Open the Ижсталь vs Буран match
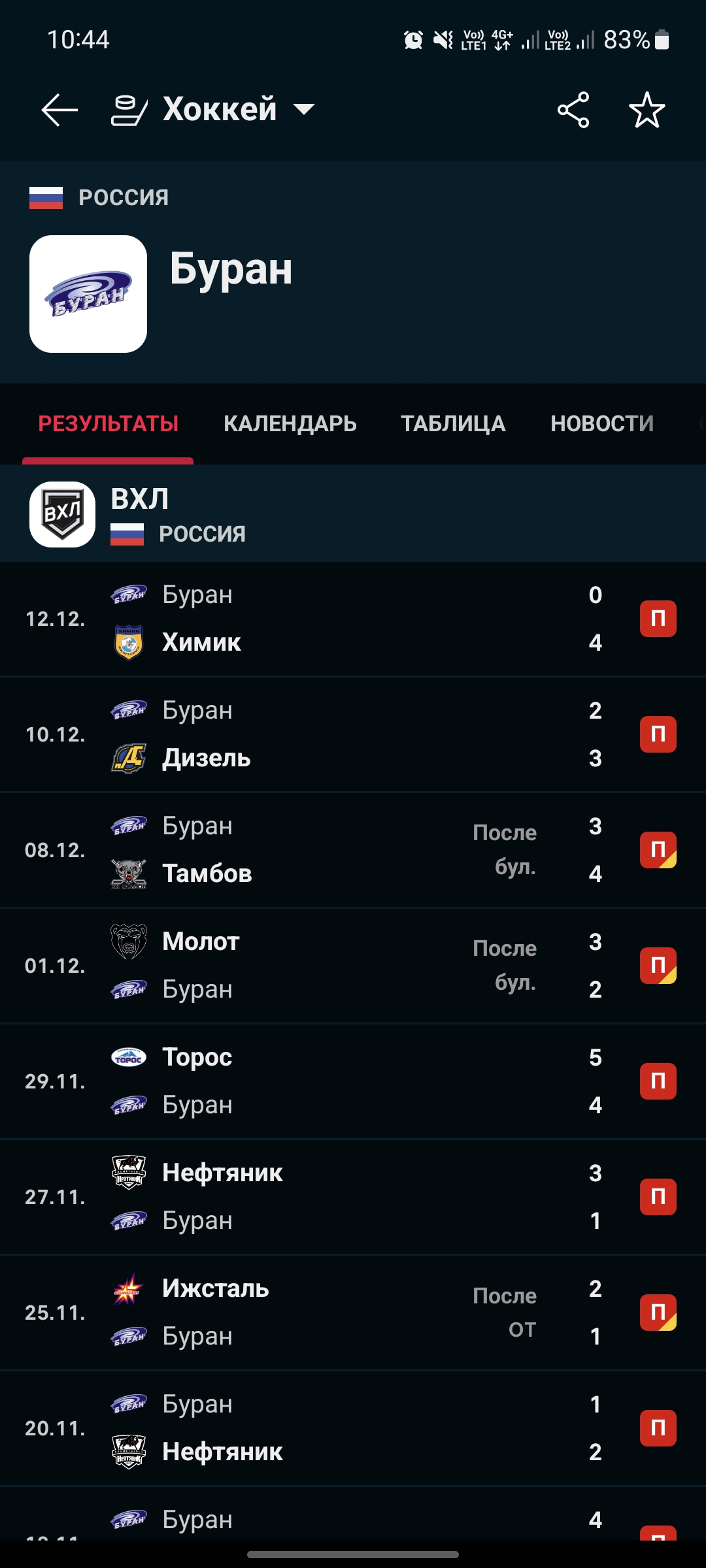The height and width of the screenshot is (1568, 706). [x=353, y=1313]
